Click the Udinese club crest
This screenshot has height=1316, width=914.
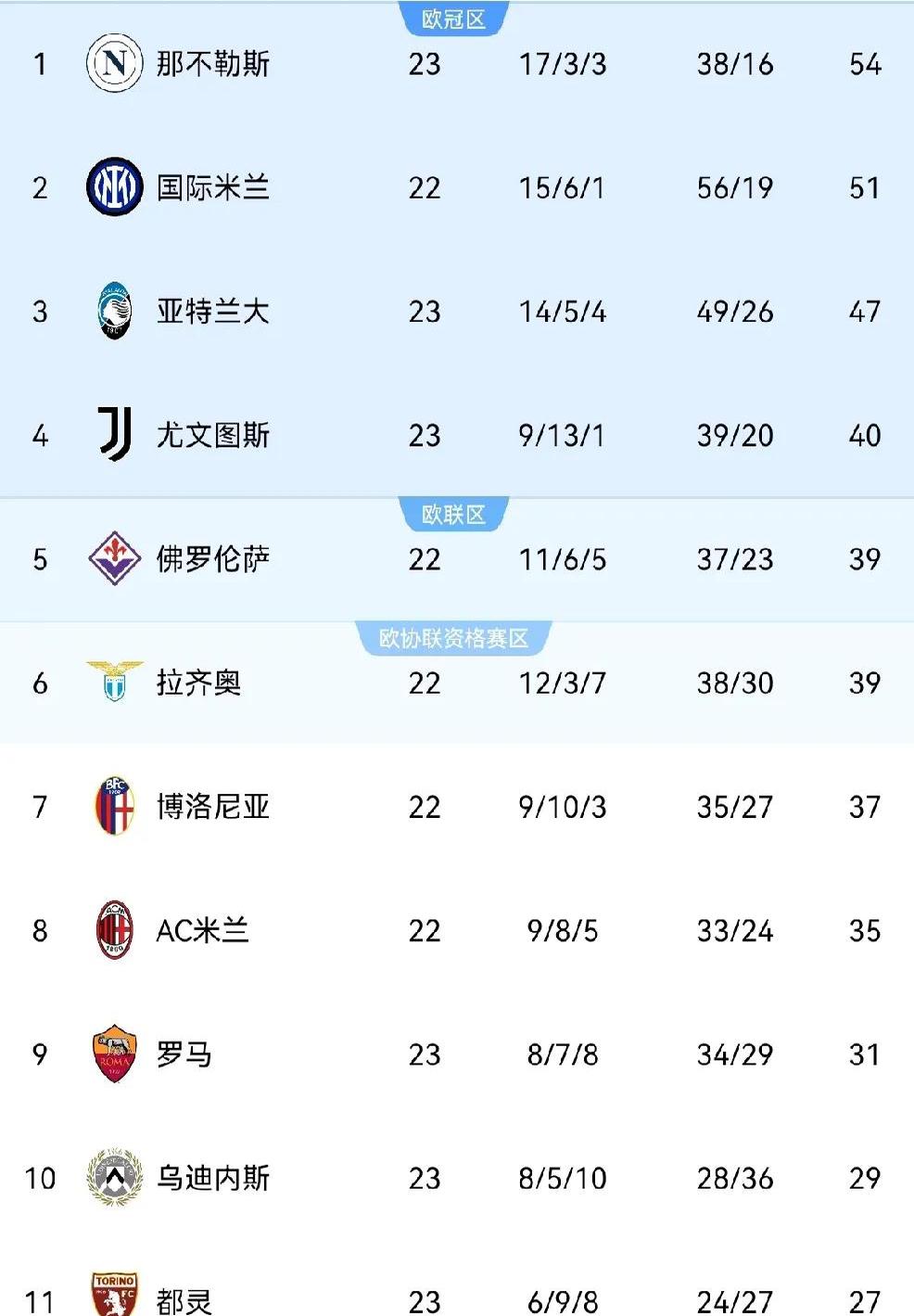114,1179
